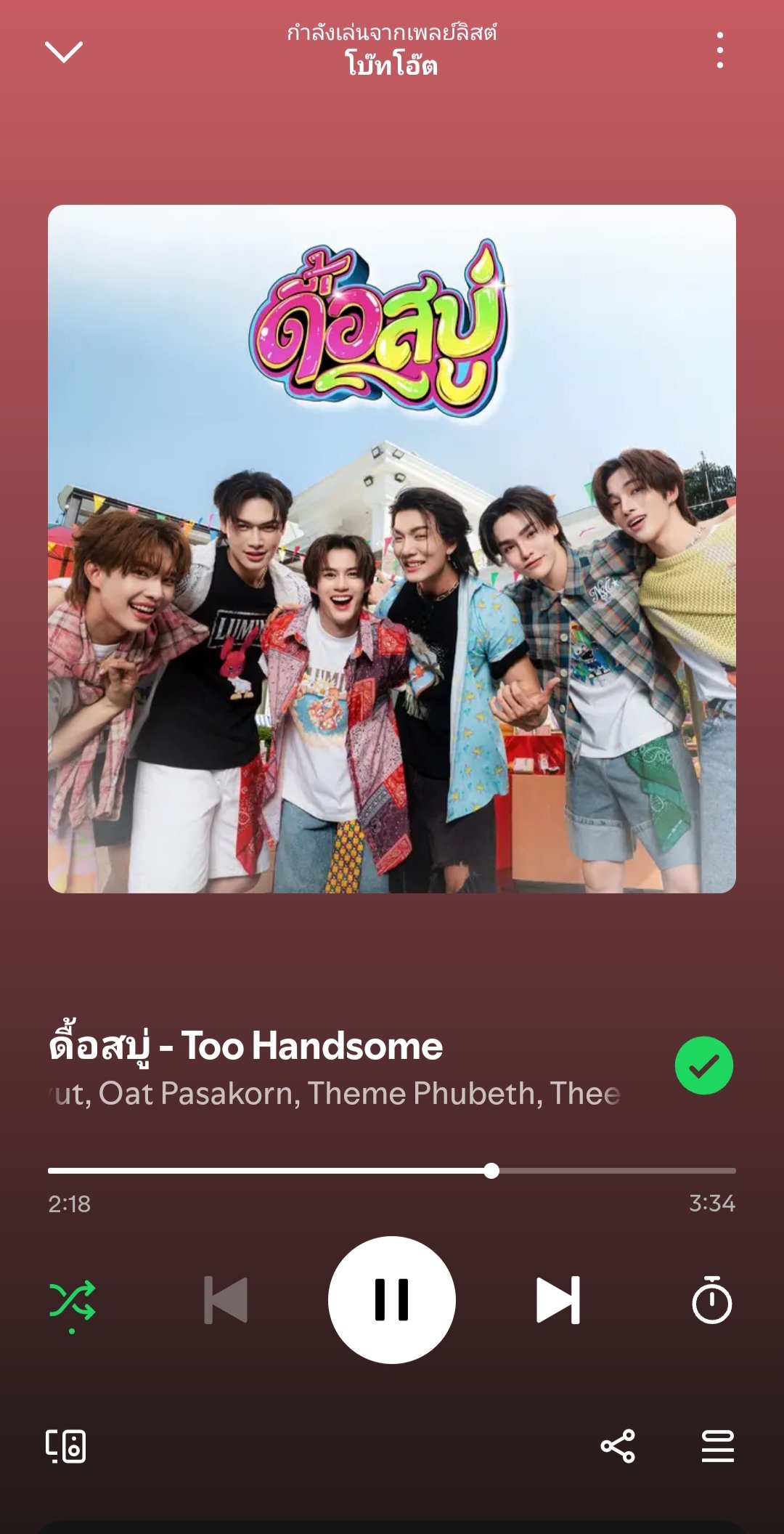784x1534 pixels.
Task: Open the three-dot options menu
Action: (x=719, y=50)
